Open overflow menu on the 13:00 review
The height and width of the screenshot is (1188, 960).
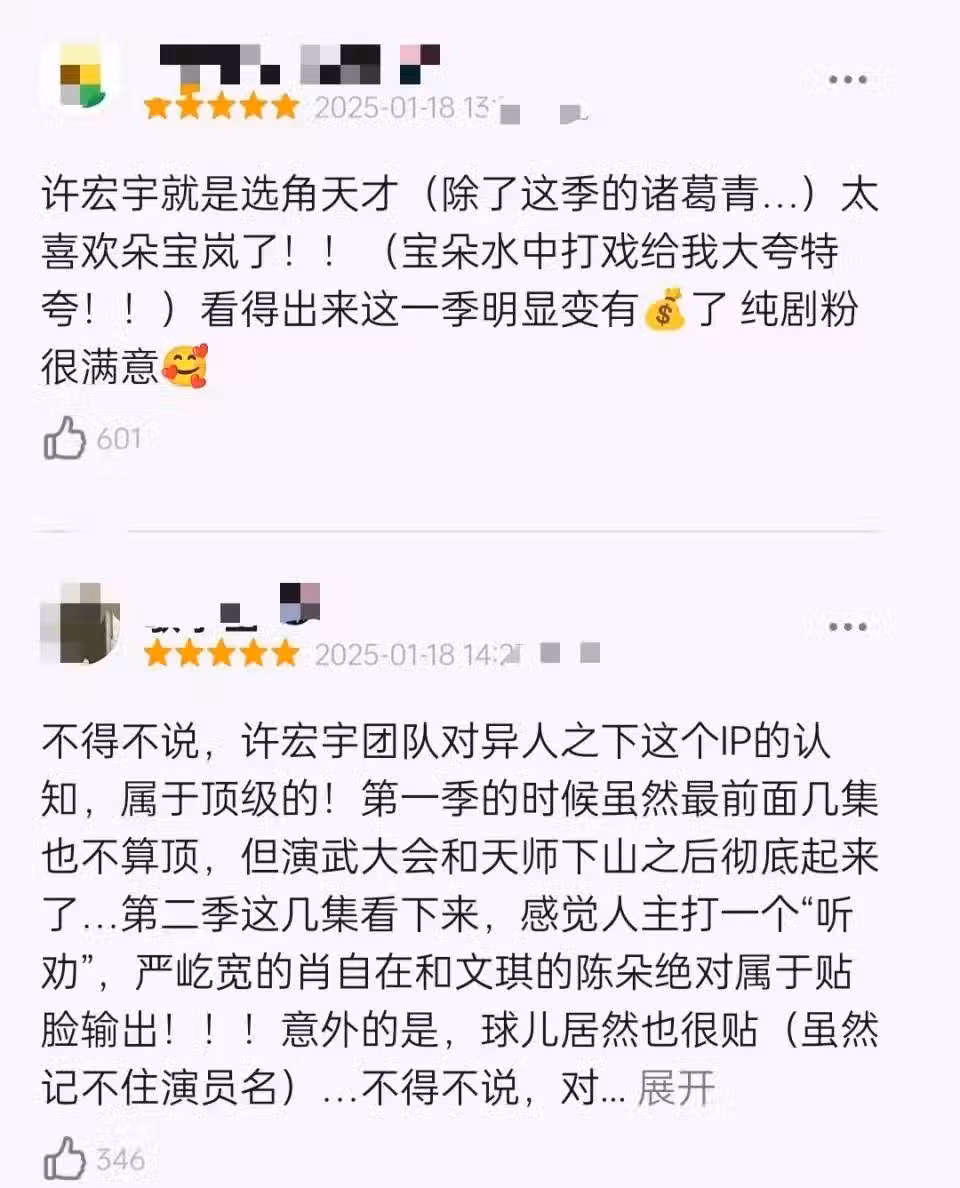click(x=847, y=80)
